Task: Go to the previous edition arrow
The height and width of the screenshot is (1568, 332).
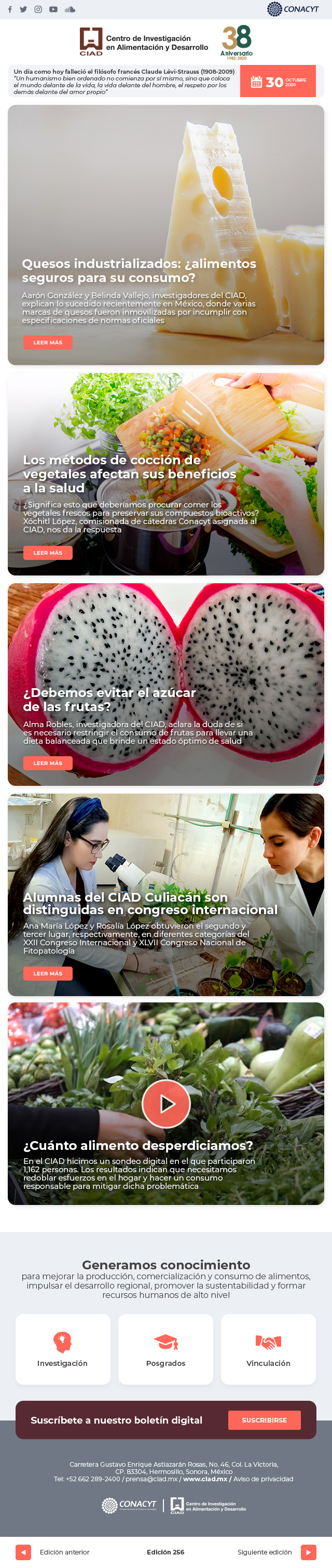Action: click(x=23, y=1551)
